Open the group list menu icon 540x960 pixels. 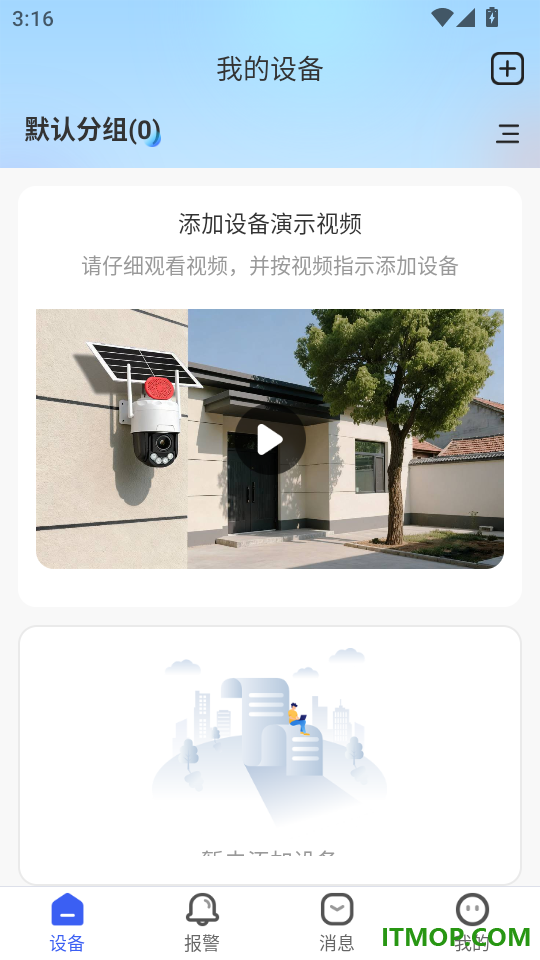[508, 133]
